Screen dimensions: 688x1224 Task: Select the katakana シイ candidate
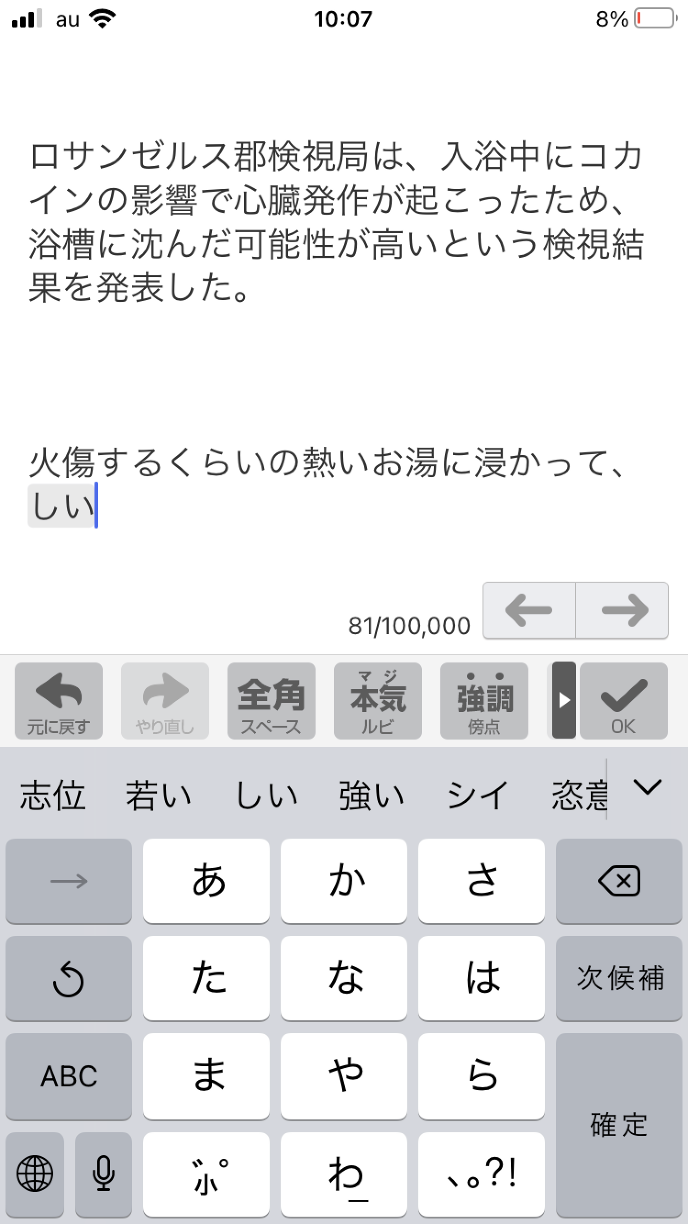(477, 796)
